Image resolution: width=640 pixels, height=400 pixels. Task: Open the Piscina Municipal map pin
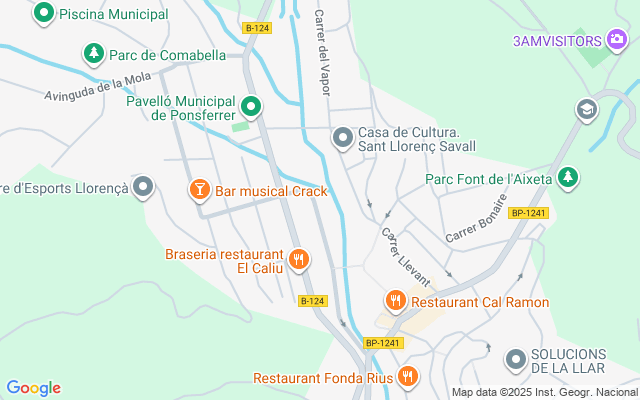pyautogui.click(x=44, y=14)
